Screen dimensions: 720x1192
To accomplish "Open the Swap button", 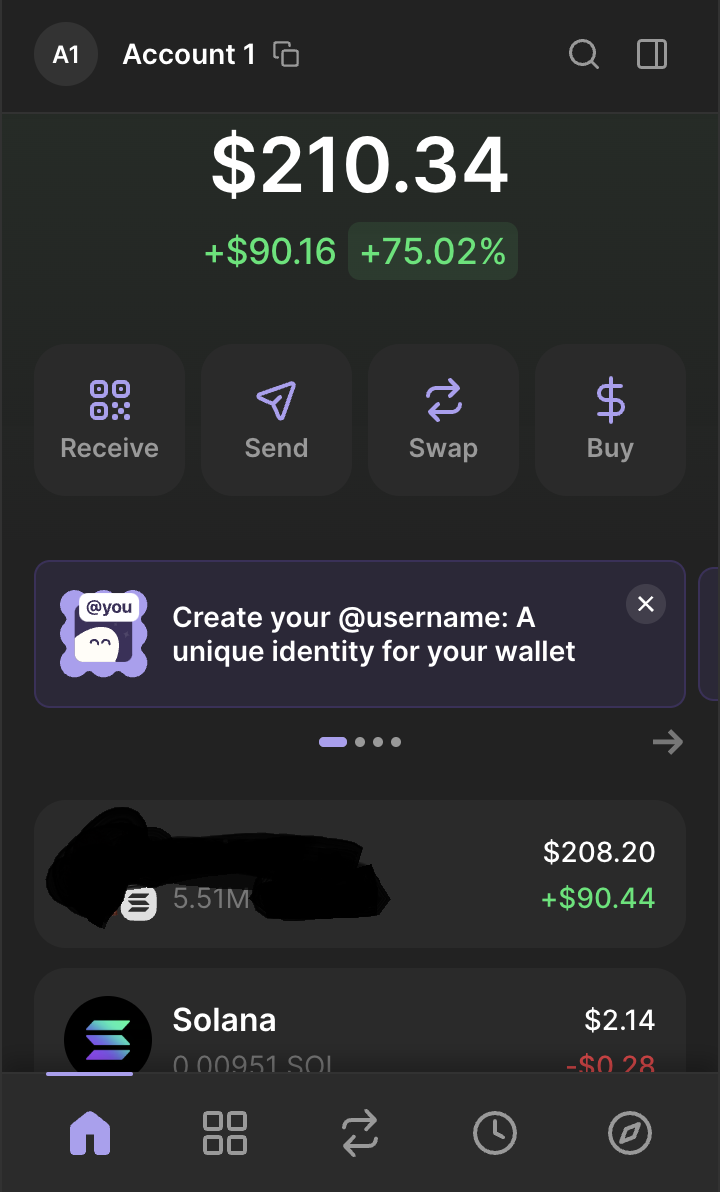I will coord(443,420).
